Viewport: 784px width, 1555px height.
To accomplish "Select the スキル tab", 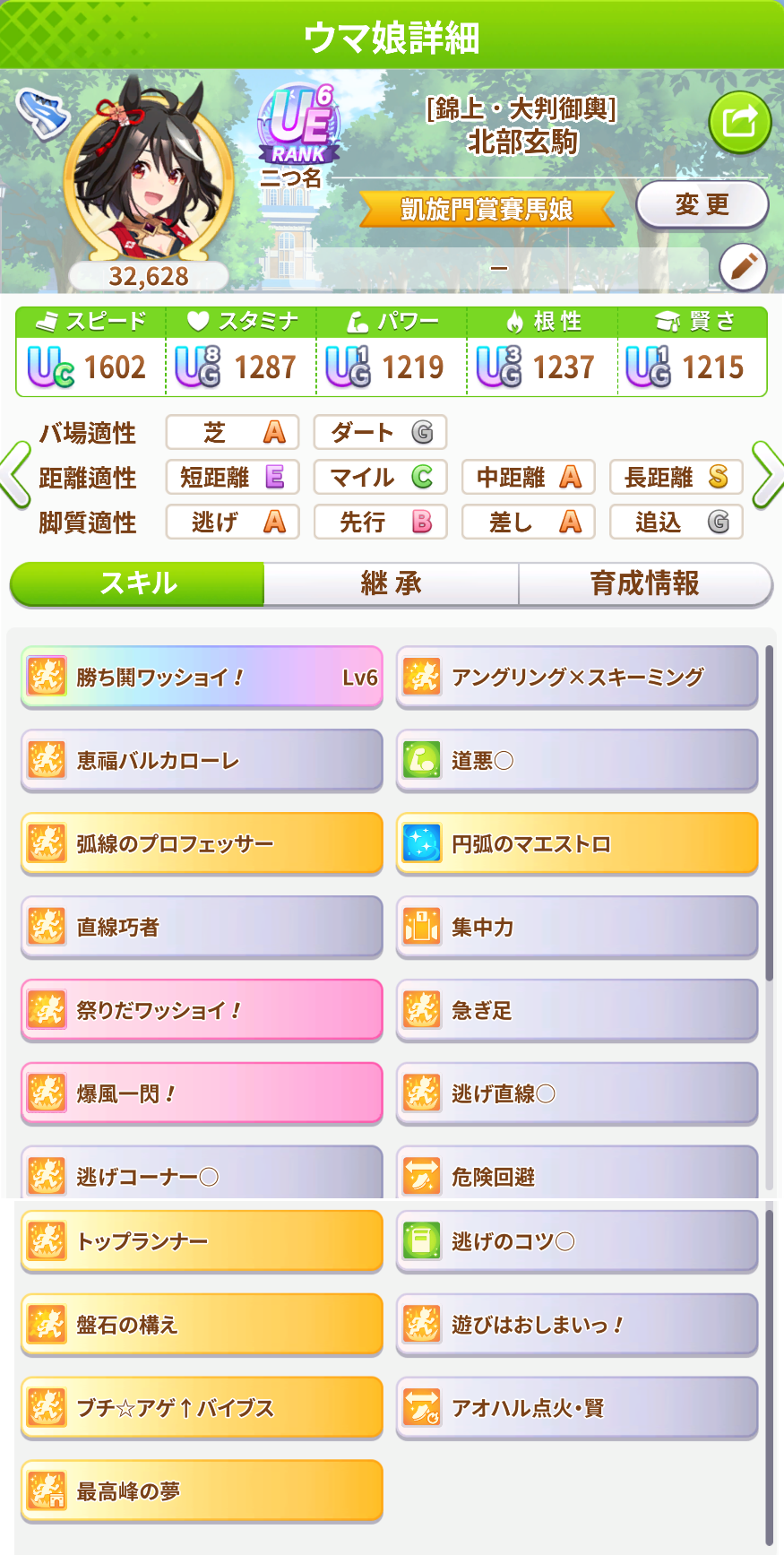I will (137, 584).
